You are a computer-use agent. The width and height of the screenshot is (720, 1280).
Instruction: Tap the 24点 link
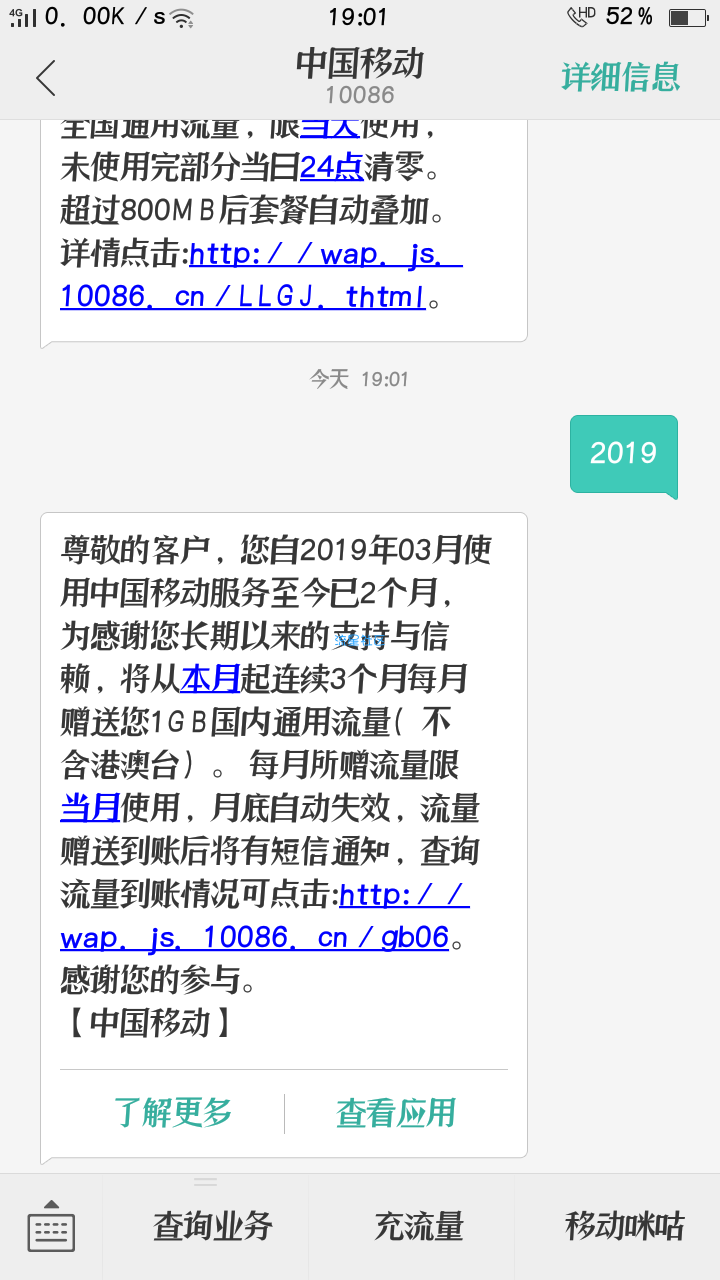(331, 167)
